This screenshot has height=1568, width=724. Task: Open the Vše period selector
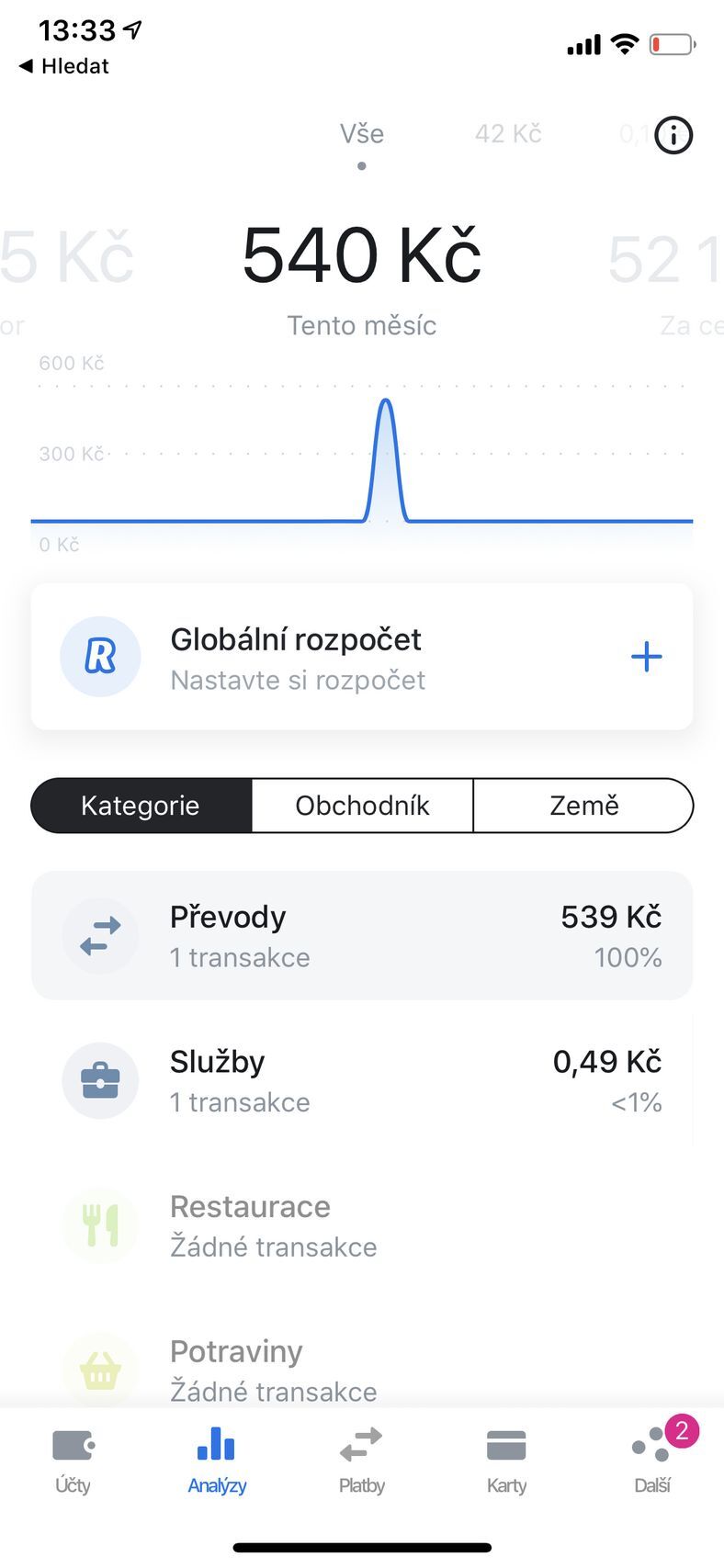tap(361, 134)
